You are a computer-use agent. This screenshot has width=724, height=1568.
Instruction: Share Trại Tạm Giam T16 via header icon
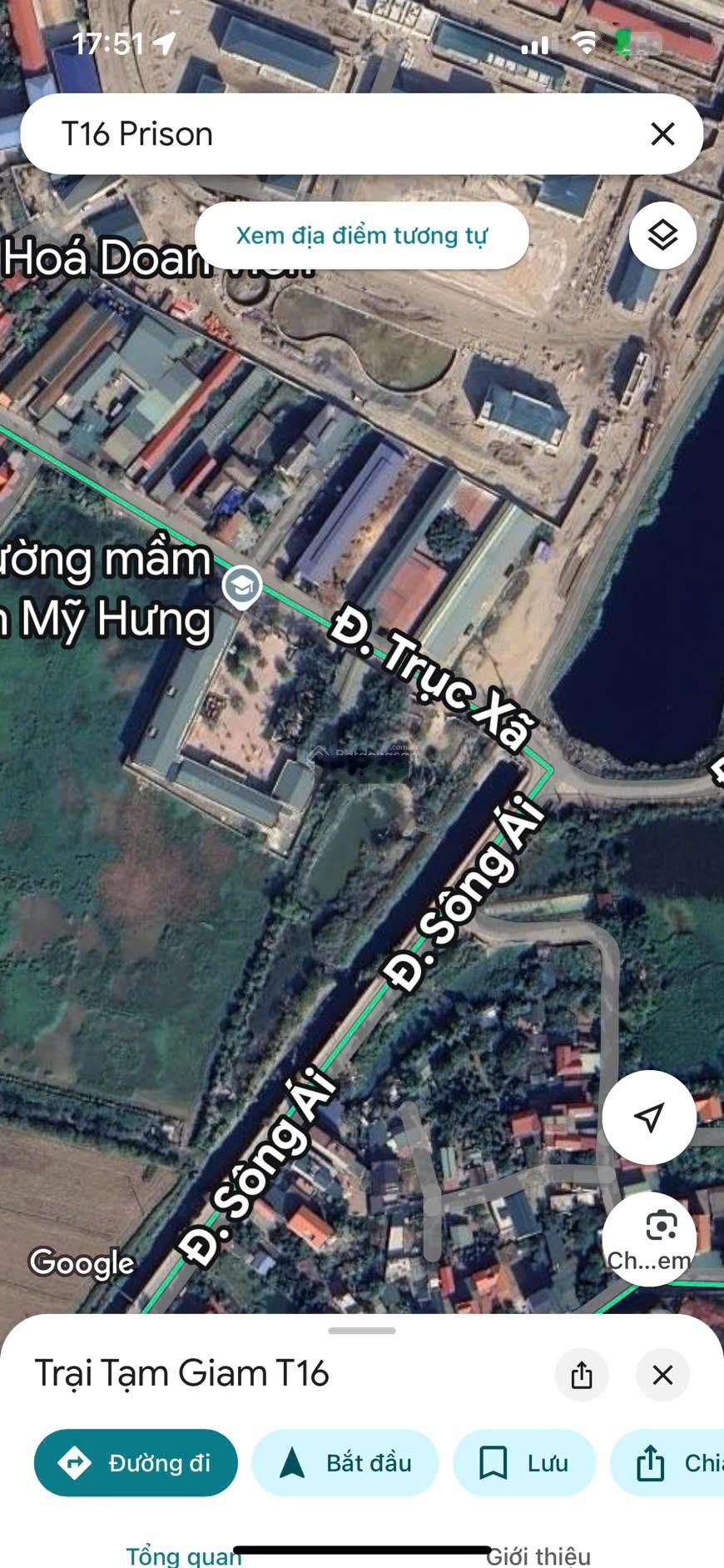pos(582,1375)
